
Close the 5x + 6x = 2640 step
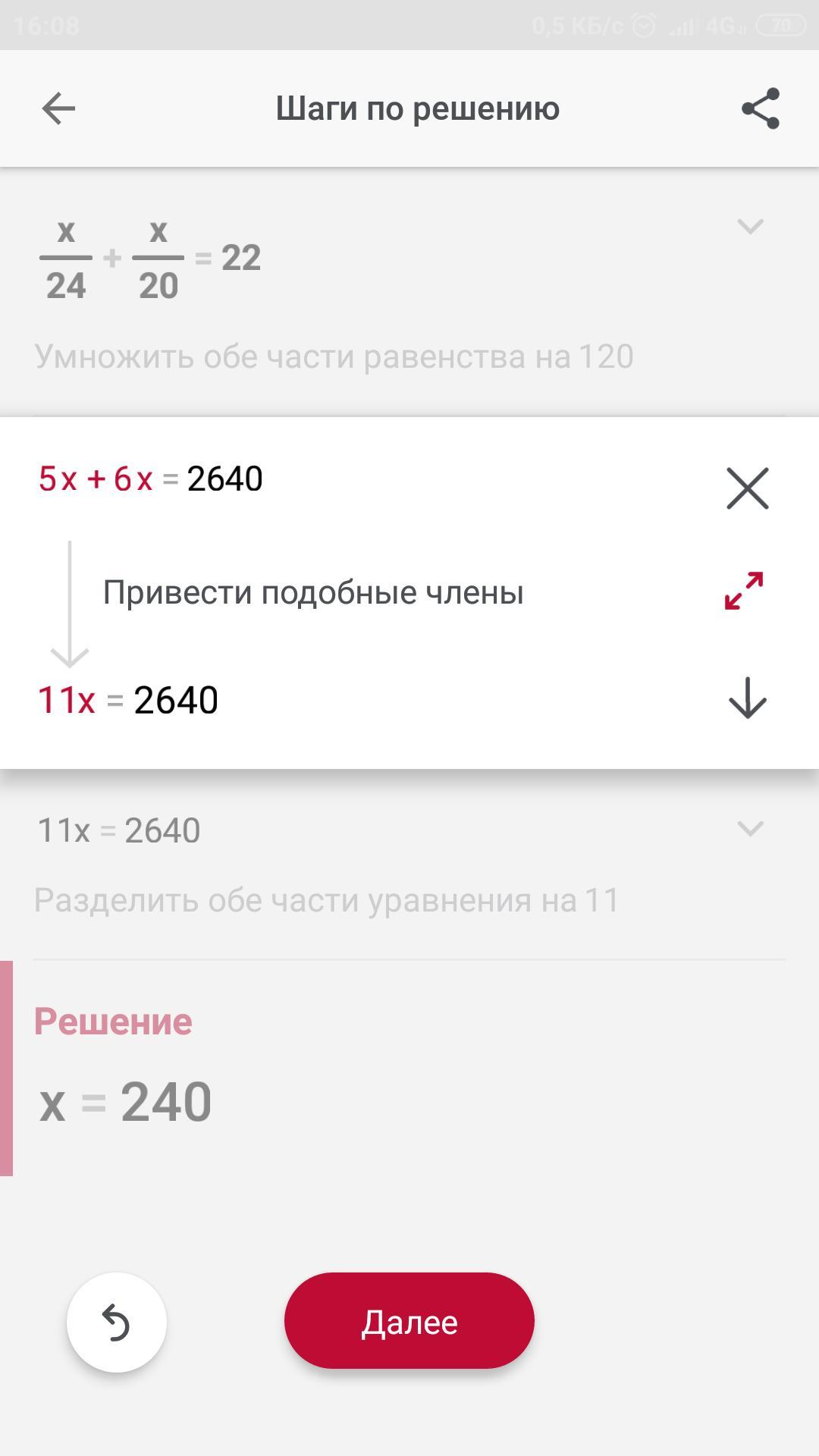(747, 488)
